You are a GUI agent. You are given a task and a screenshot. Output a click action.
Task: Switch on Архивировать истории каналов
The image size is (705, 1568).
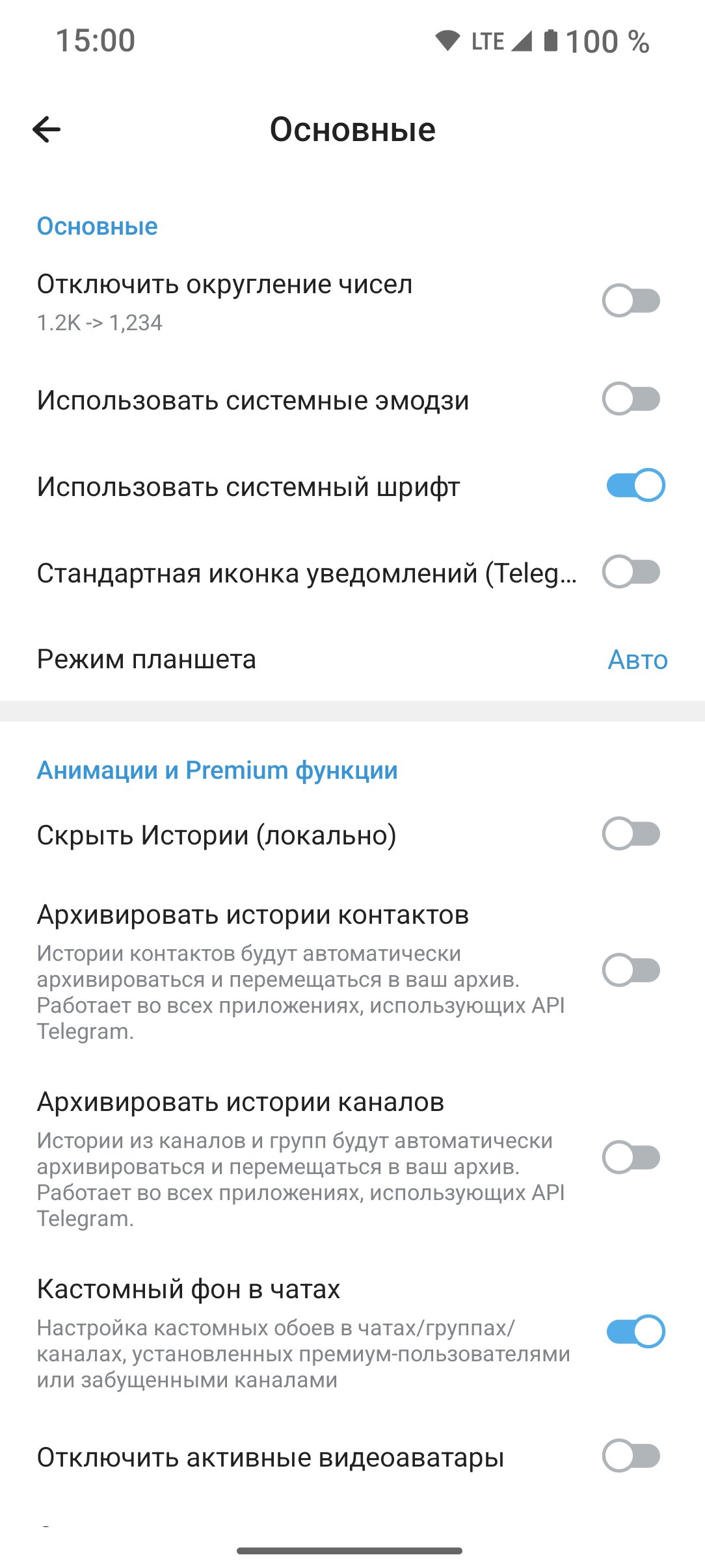pos(632,1158)
